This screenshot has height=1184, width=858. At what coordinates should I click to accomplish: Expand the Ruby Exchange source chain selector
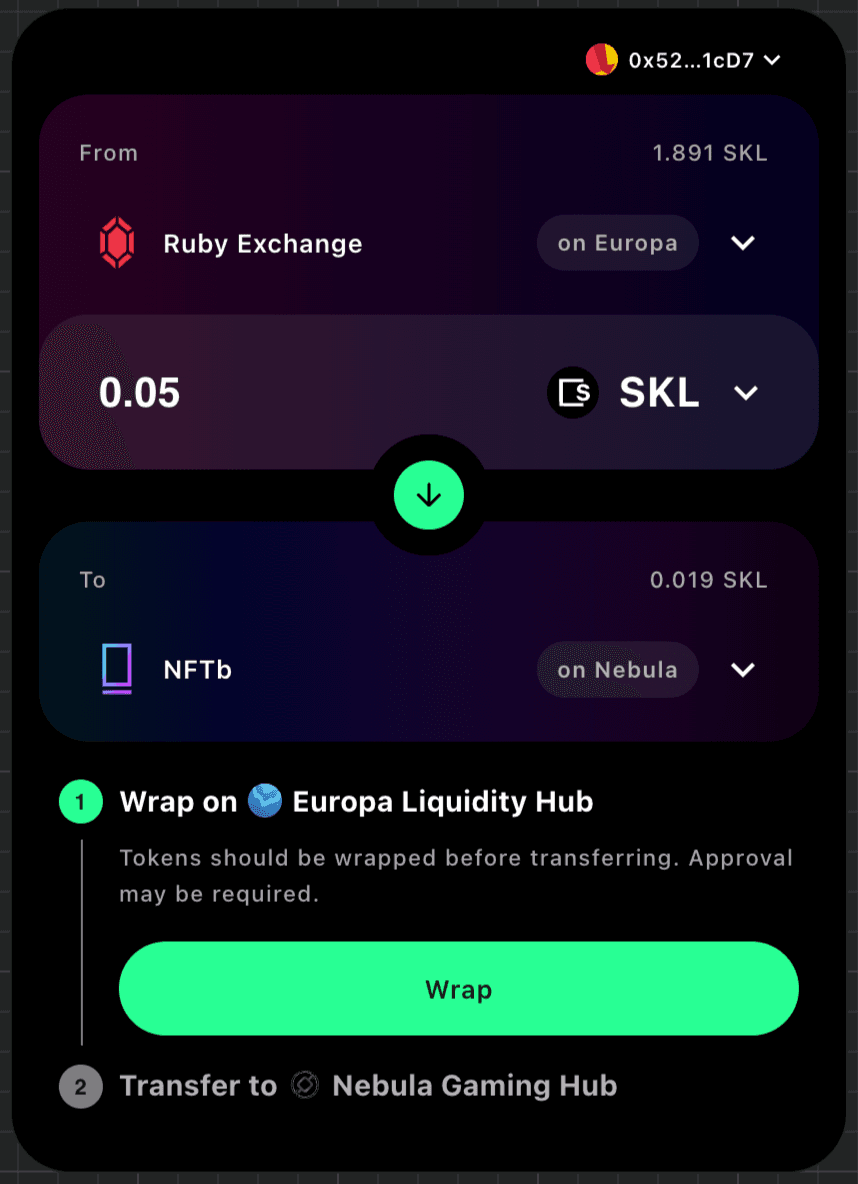[742, 243]
